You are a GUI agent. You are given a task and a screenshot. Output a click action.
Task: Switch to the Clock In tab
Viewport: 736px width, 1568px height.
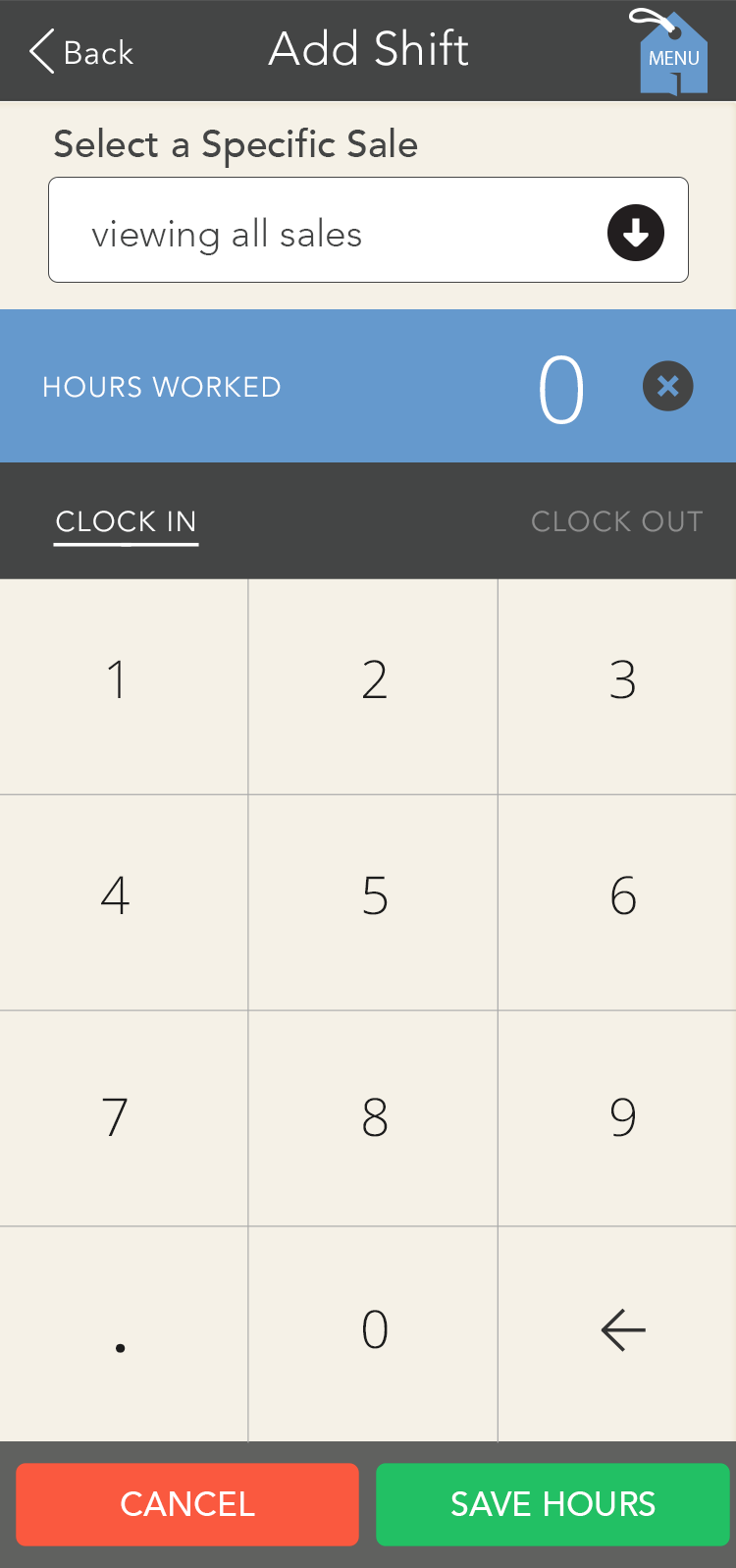pyautogui.click(x=126, y=521)
